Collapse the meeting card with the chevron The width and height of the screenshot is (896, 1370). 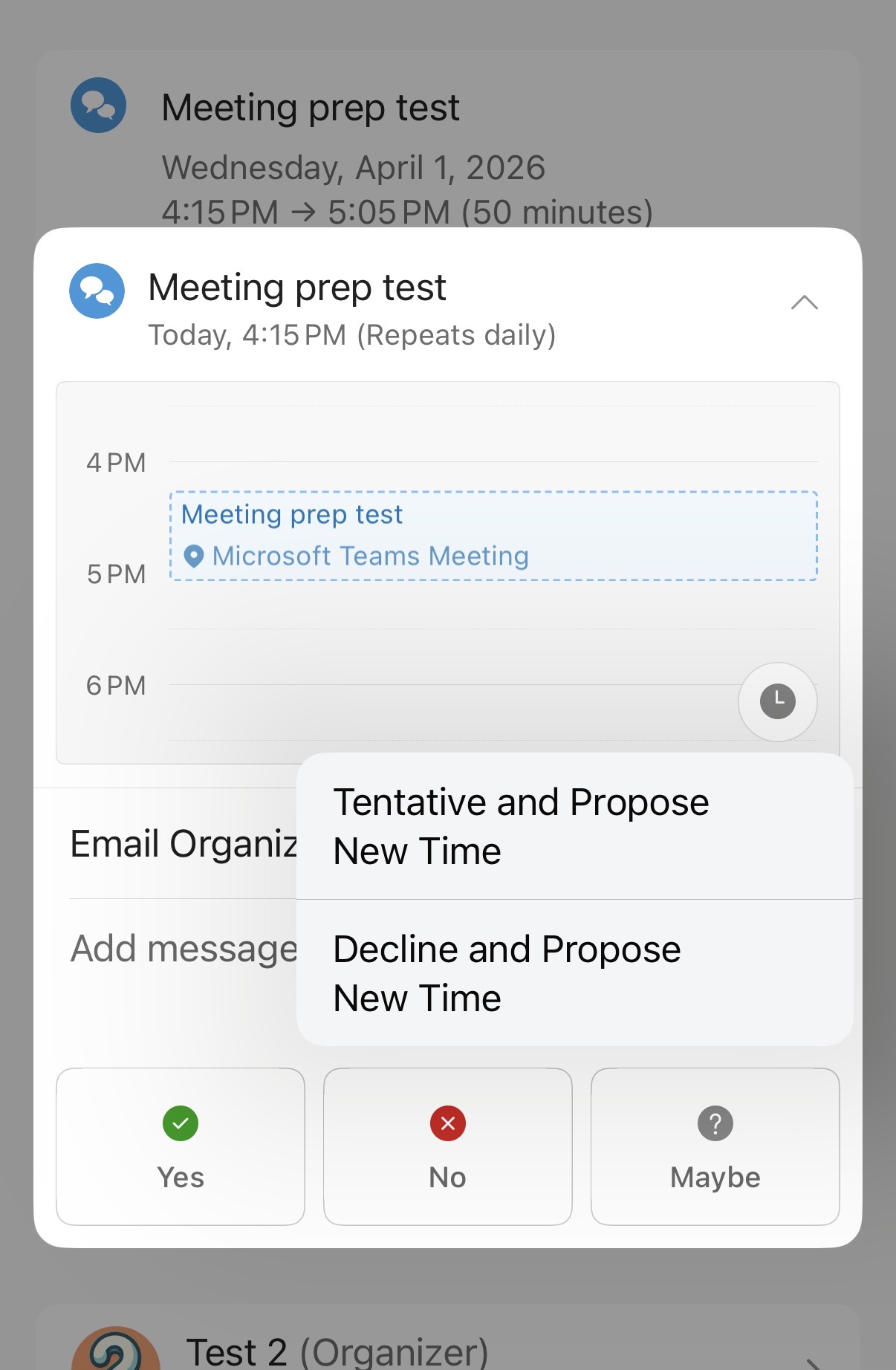pyautogui.click(x=804, y=302)
